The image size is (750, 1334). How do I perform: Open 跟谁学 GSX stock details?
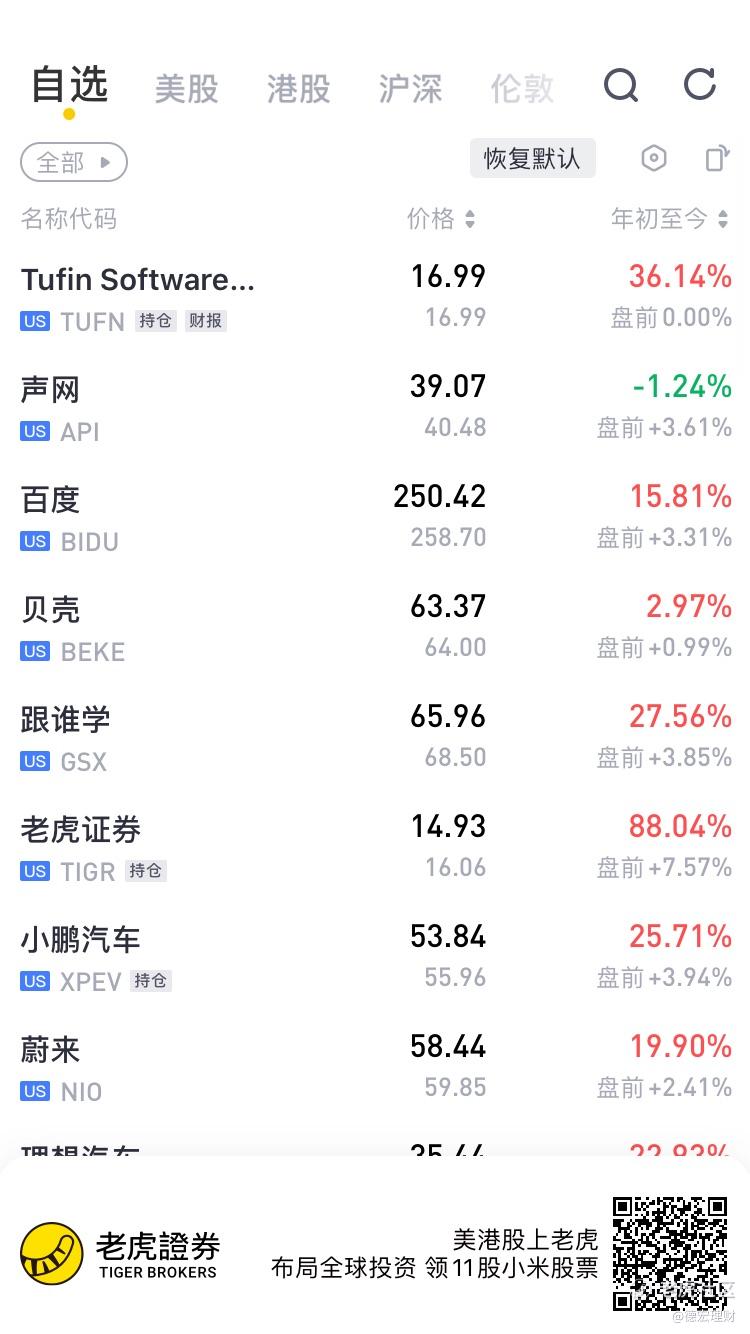pyautogui.click(x=375, y=737)
